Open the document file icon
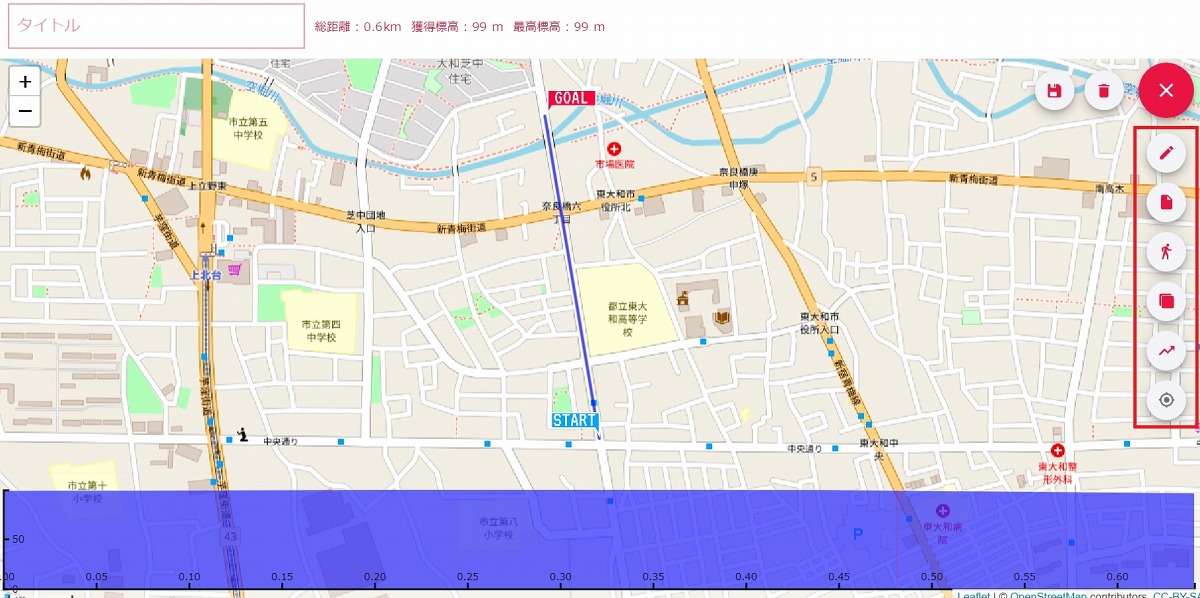 (x=1166, y=202)
